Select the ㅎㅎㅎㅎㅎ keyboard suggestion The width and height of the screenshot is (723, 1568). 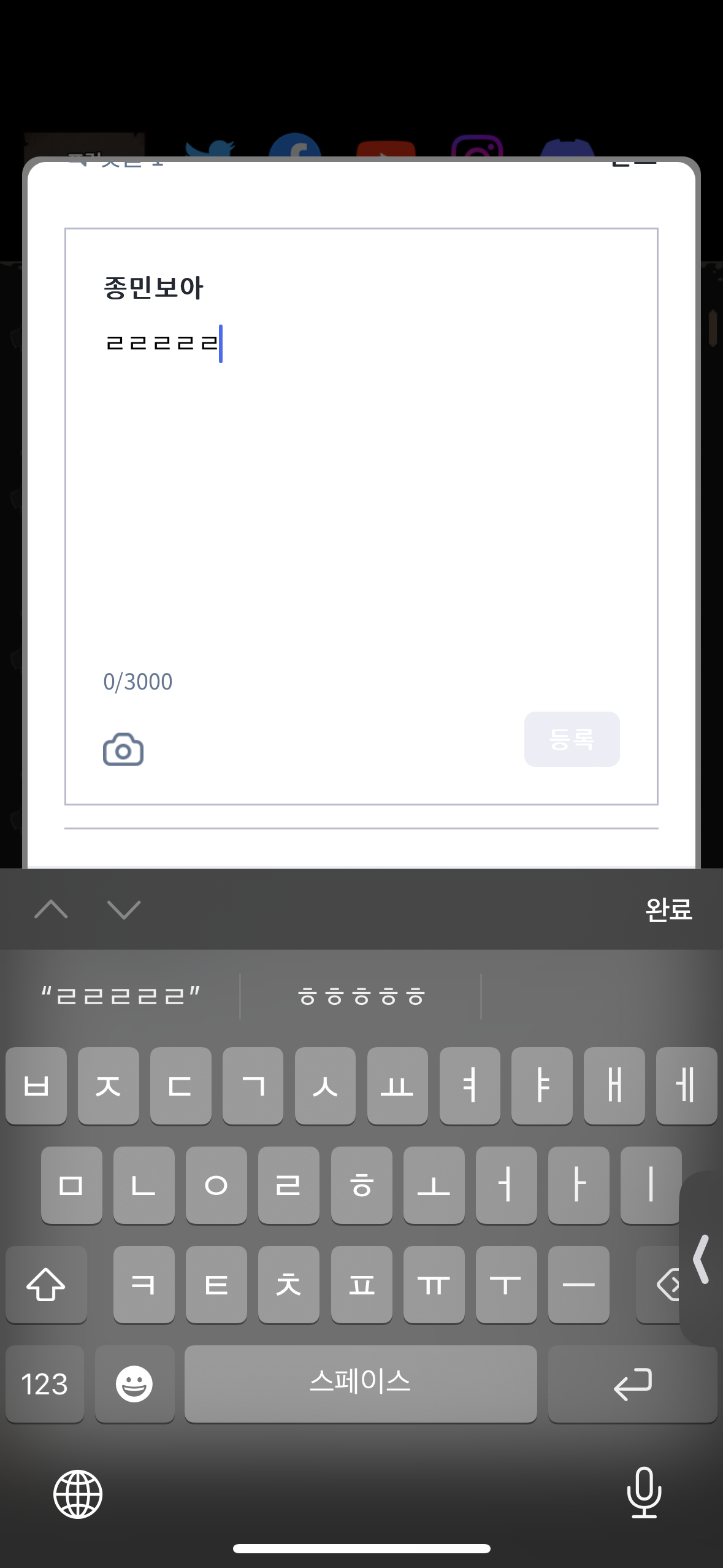361,996
